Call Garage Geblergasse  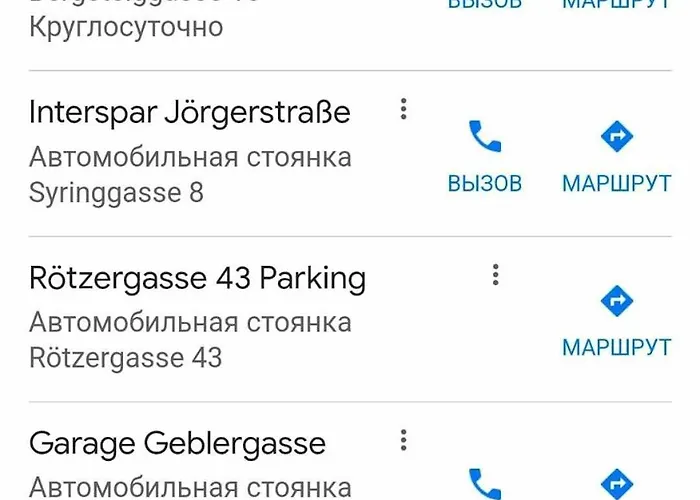[x=485, y=483]
